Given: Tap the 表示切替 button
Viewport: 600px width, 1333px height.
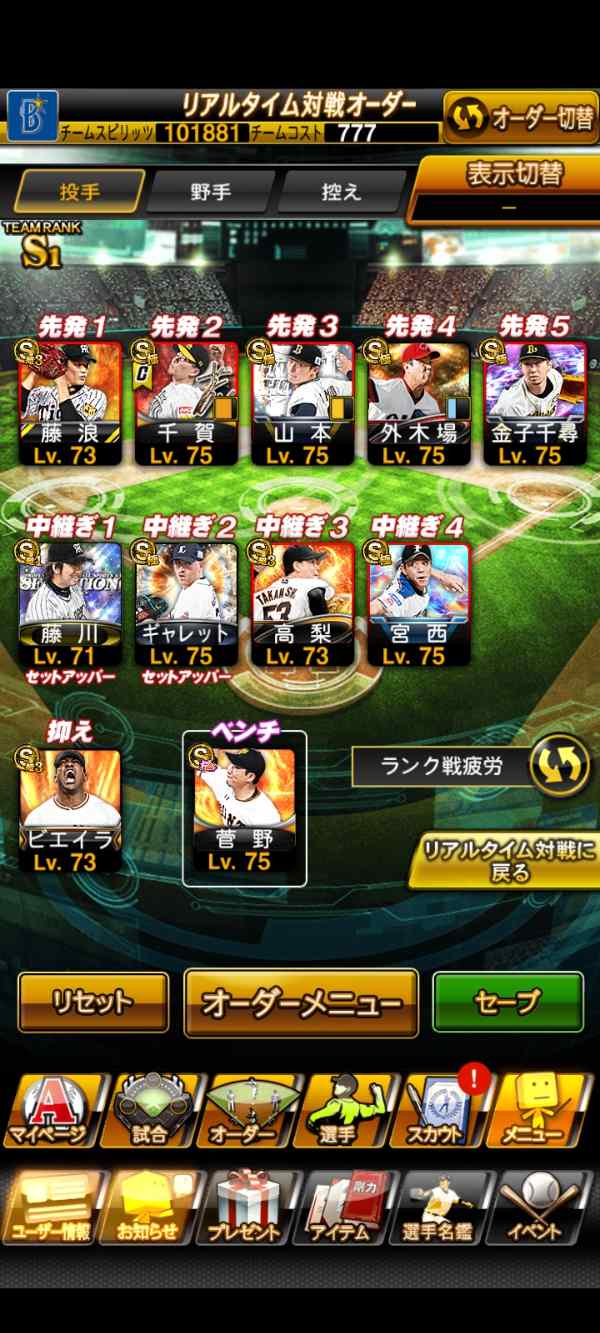Looking at the screenshot, I should pos(508,189).
